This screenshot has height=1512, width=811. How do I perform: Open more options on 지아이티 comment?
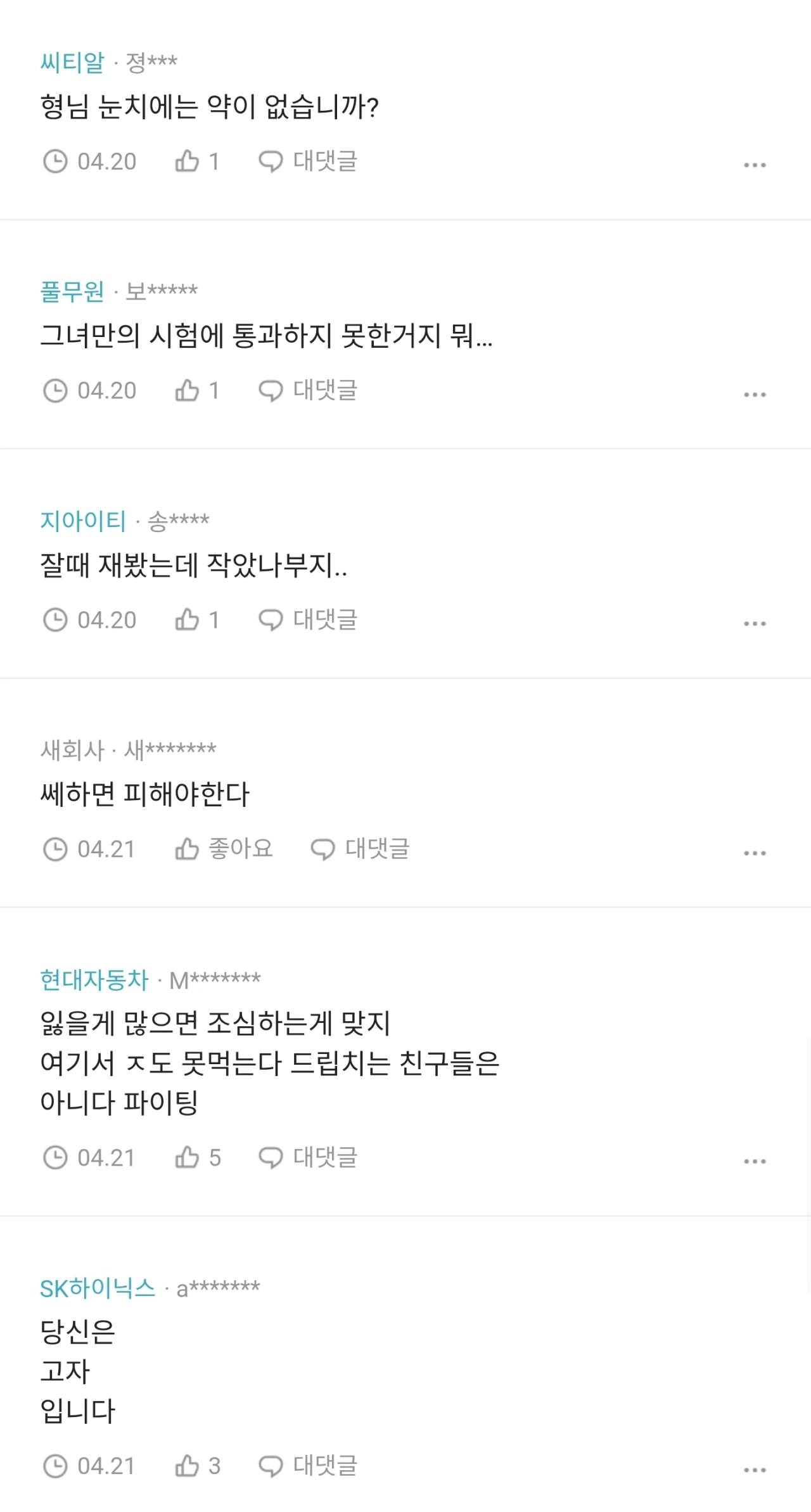(755, 623)
